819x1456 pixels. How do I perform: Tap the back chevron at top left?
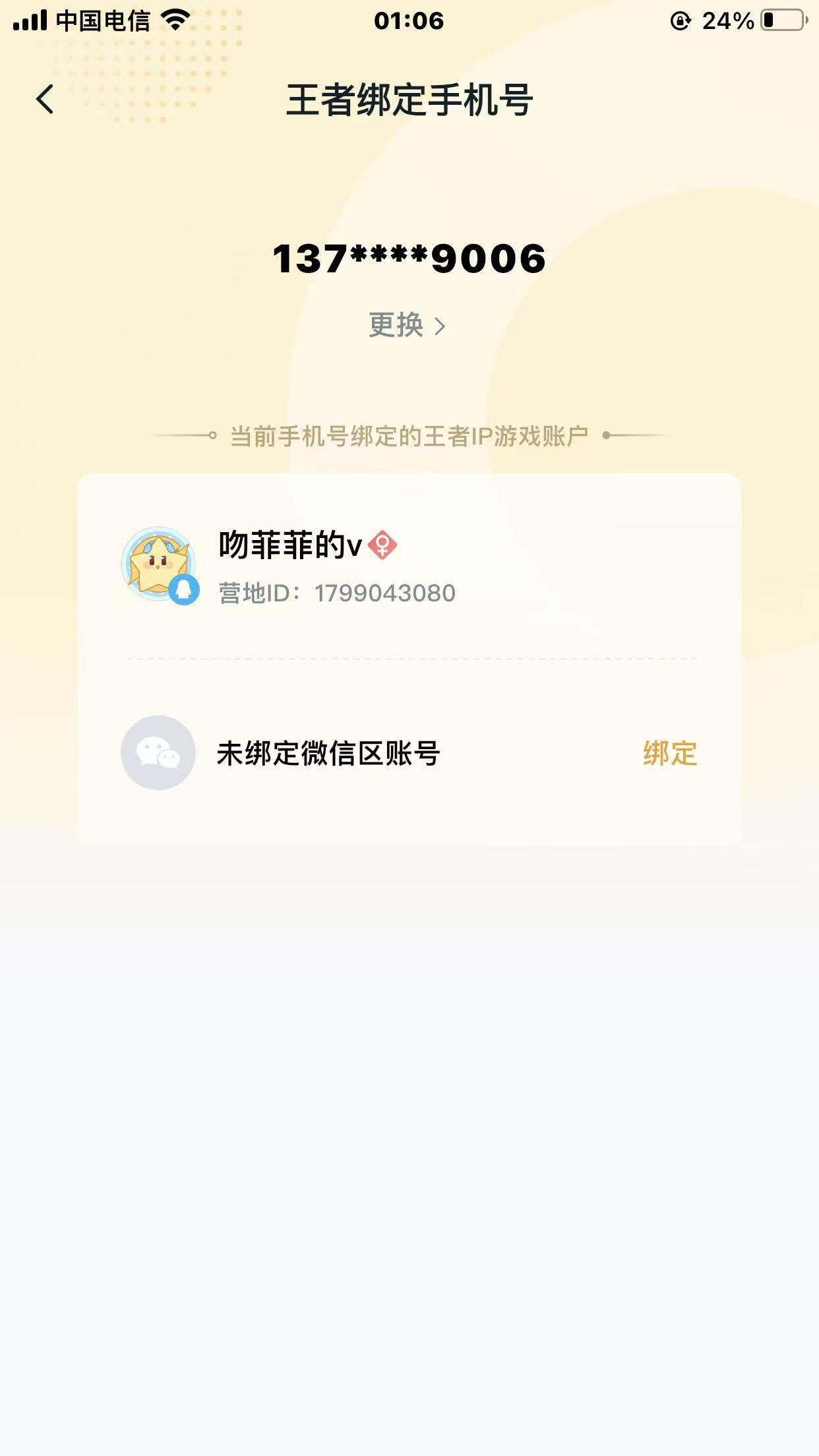pos(44,100)
